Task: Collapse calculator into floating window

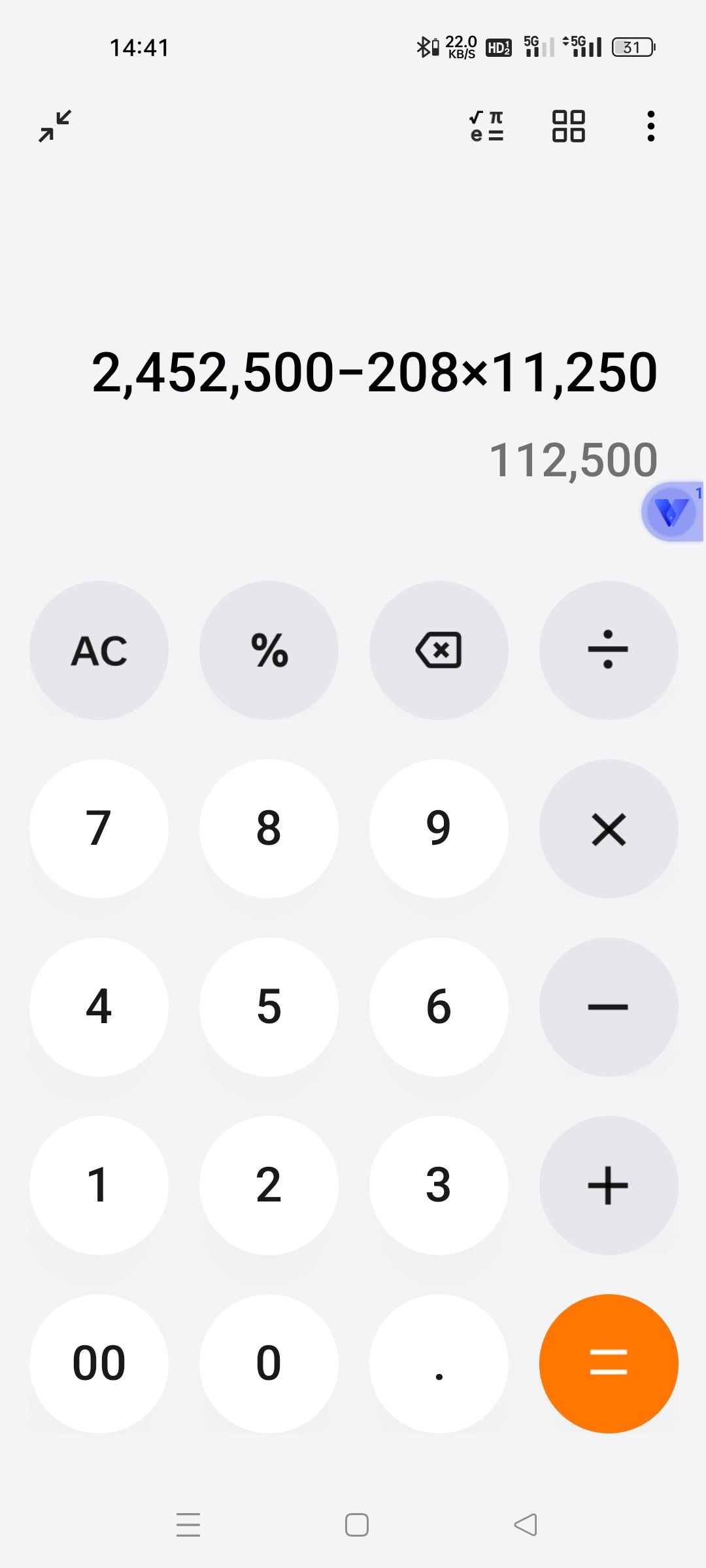Action: point(54,126)
